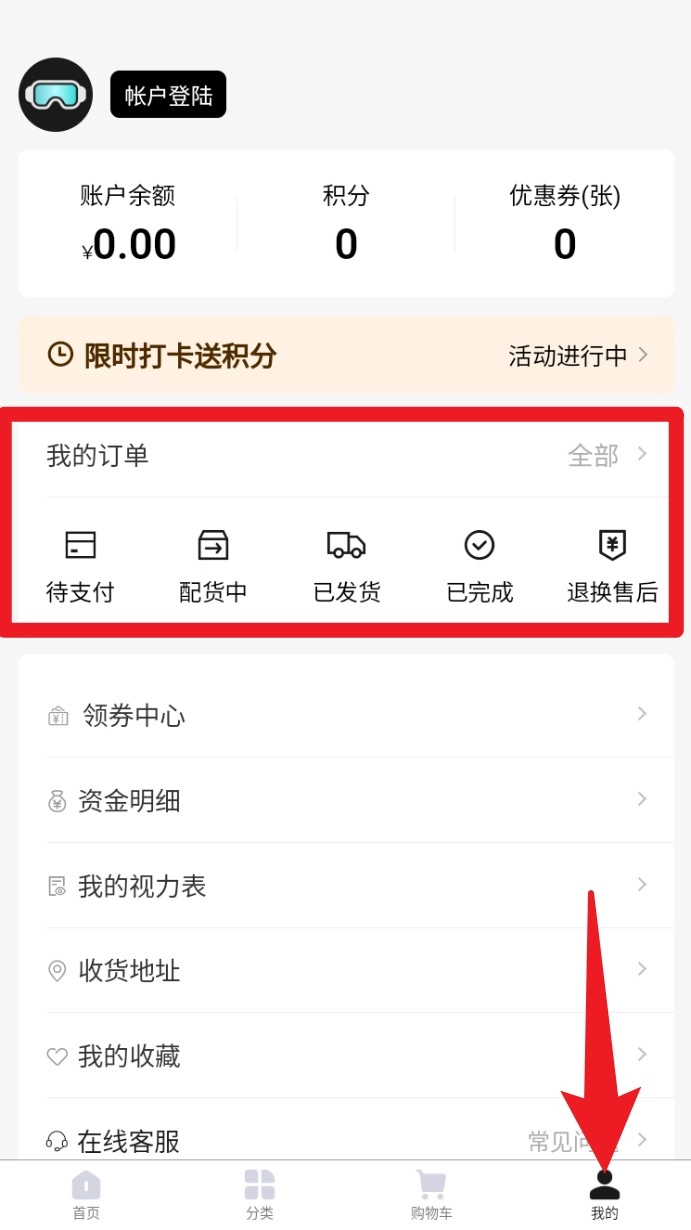View 已完成 completed orders
Image resolution: width=691 pixels, height=1230 pixels.
point(479,566)
